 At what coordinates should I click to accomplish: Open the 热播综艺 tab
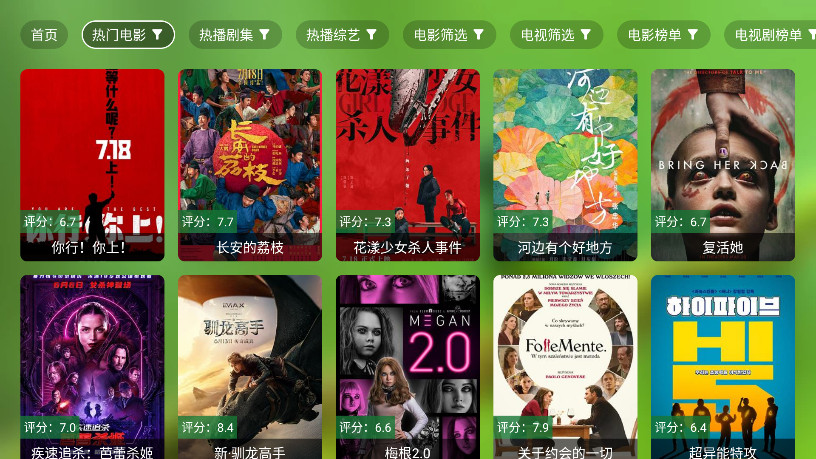[342, 35]
